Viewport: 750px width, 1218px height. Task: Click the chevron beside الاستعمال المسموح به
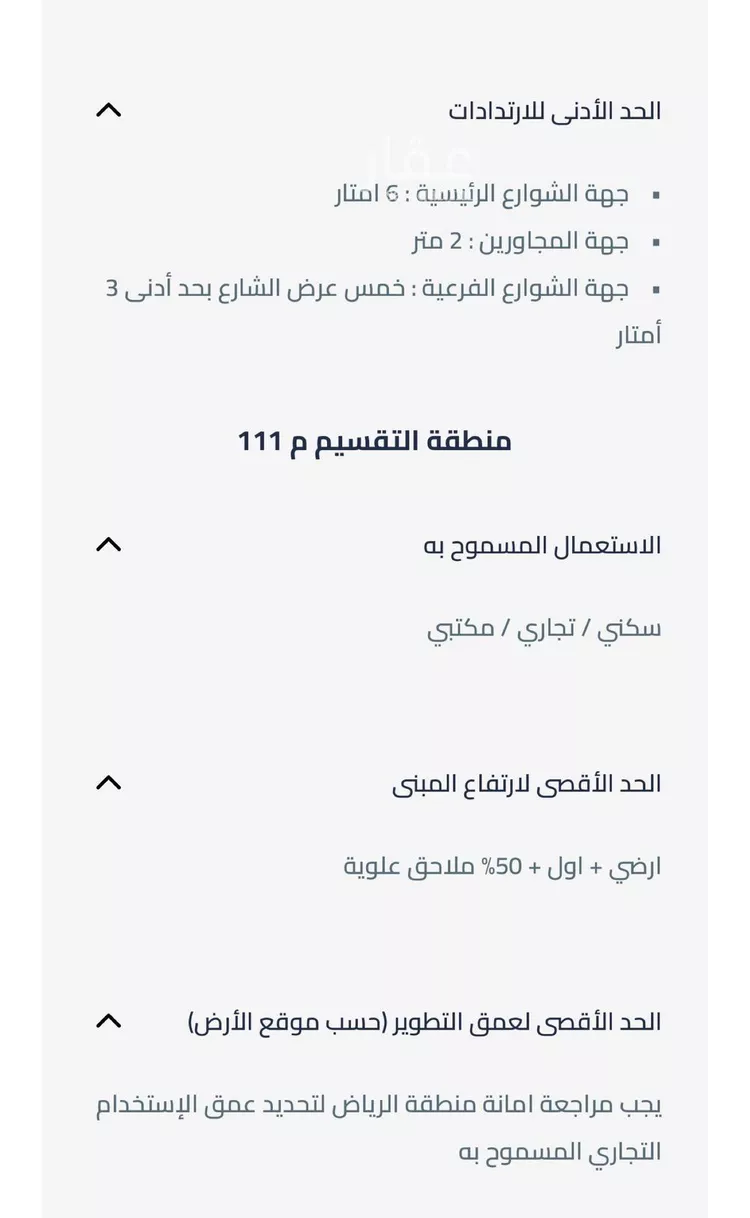pos(109,544)
